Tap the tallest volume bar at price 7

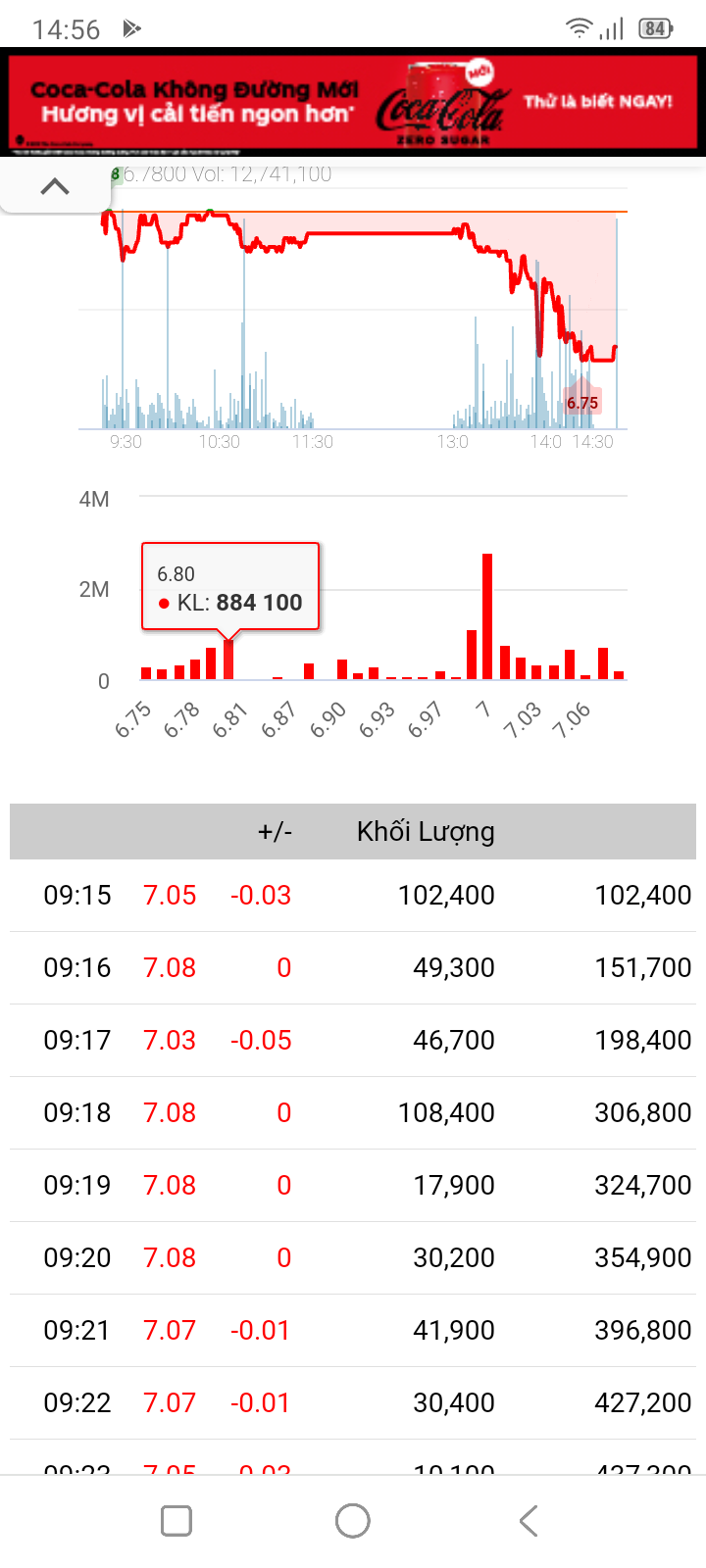click(486, 617)
